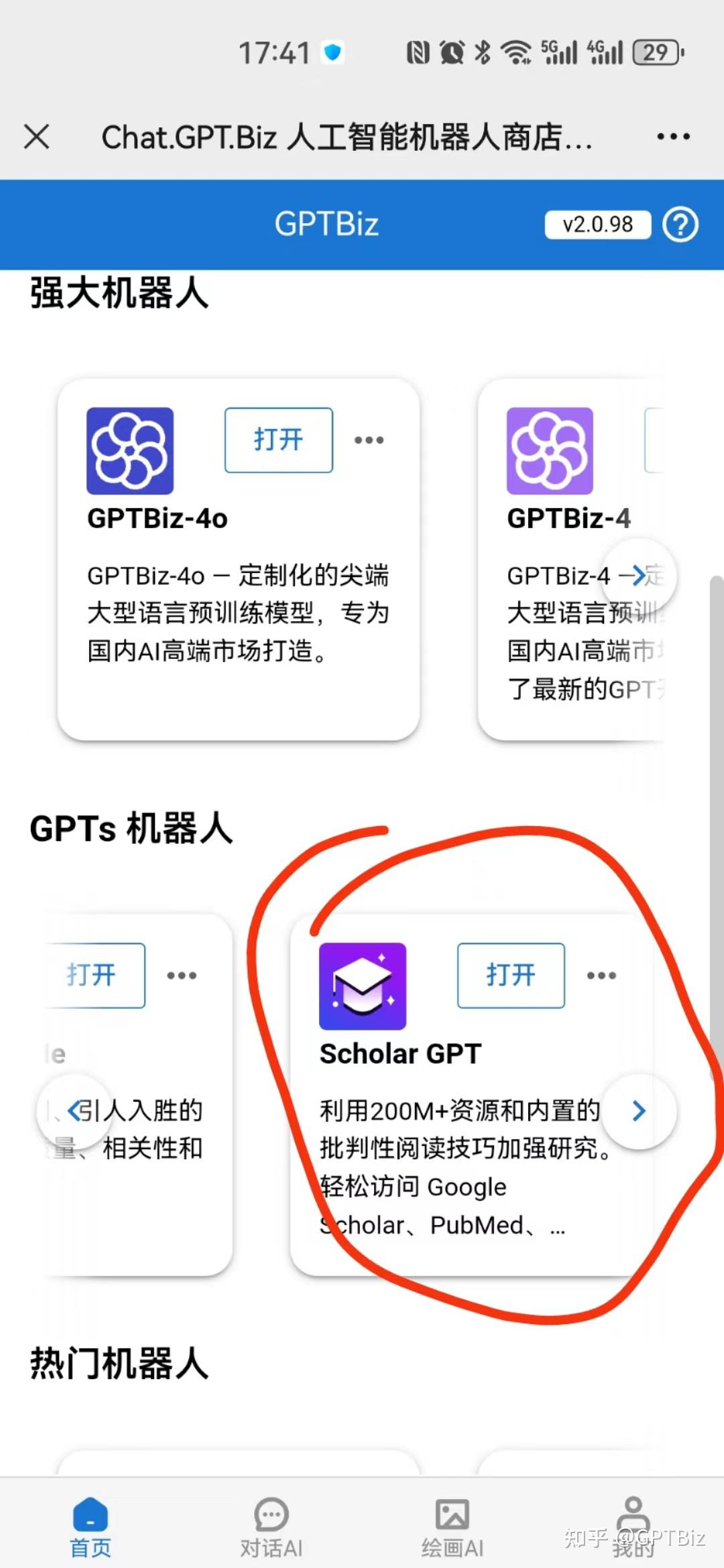Open the 我的 profile icon
Image resolution: width=724 pixels, height=1568 pixels.
point(632,1512)
